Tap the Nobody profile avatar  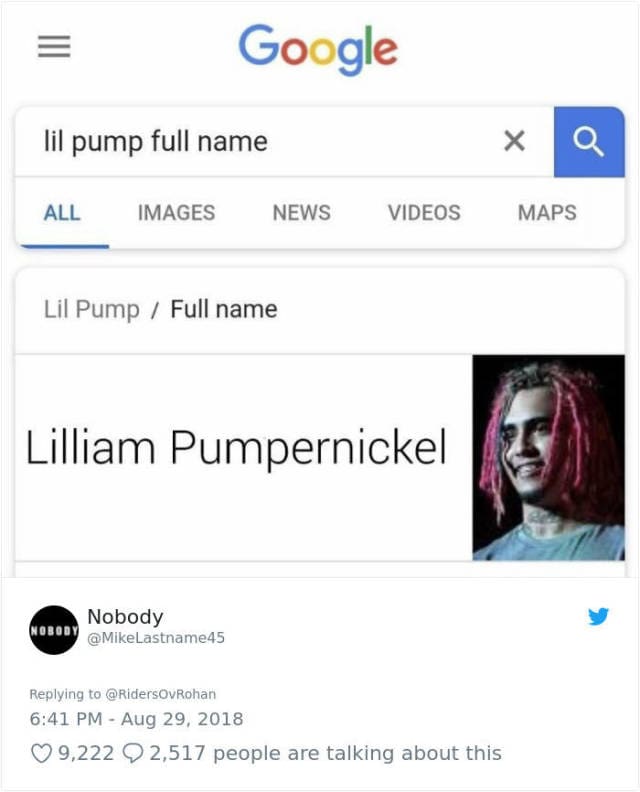(x=54, y=630)
